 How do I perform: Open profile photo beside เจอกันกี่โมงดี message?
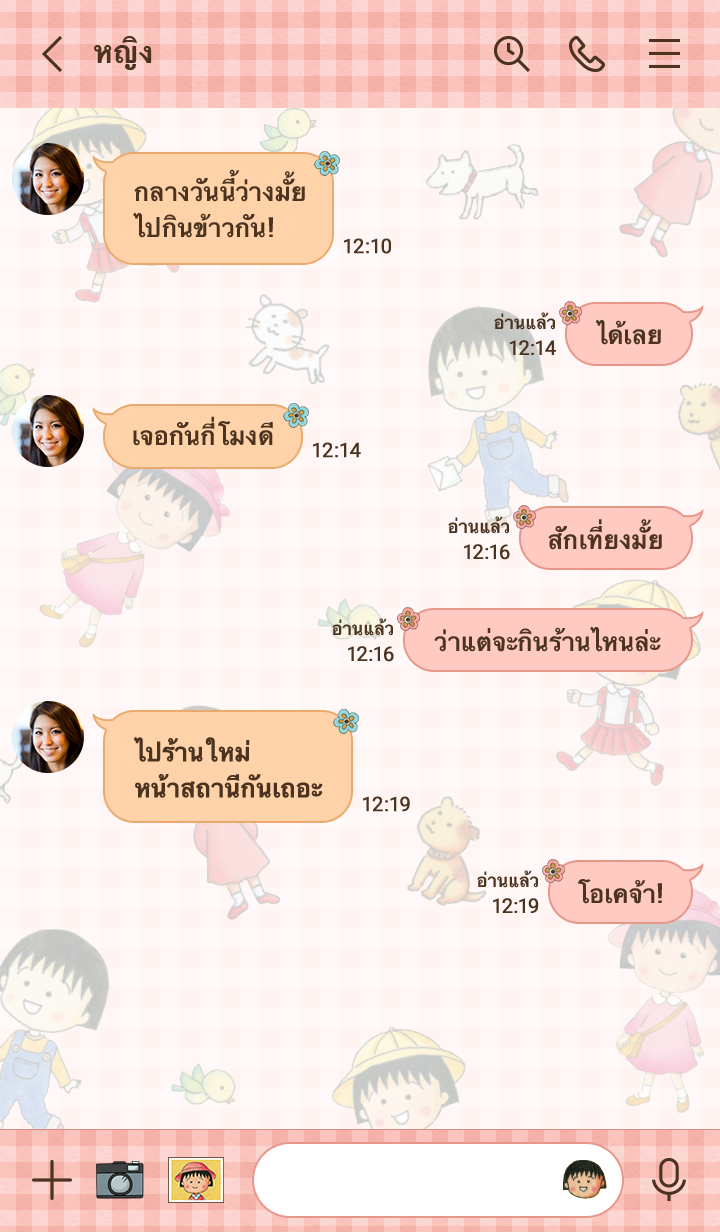[48, 431]
